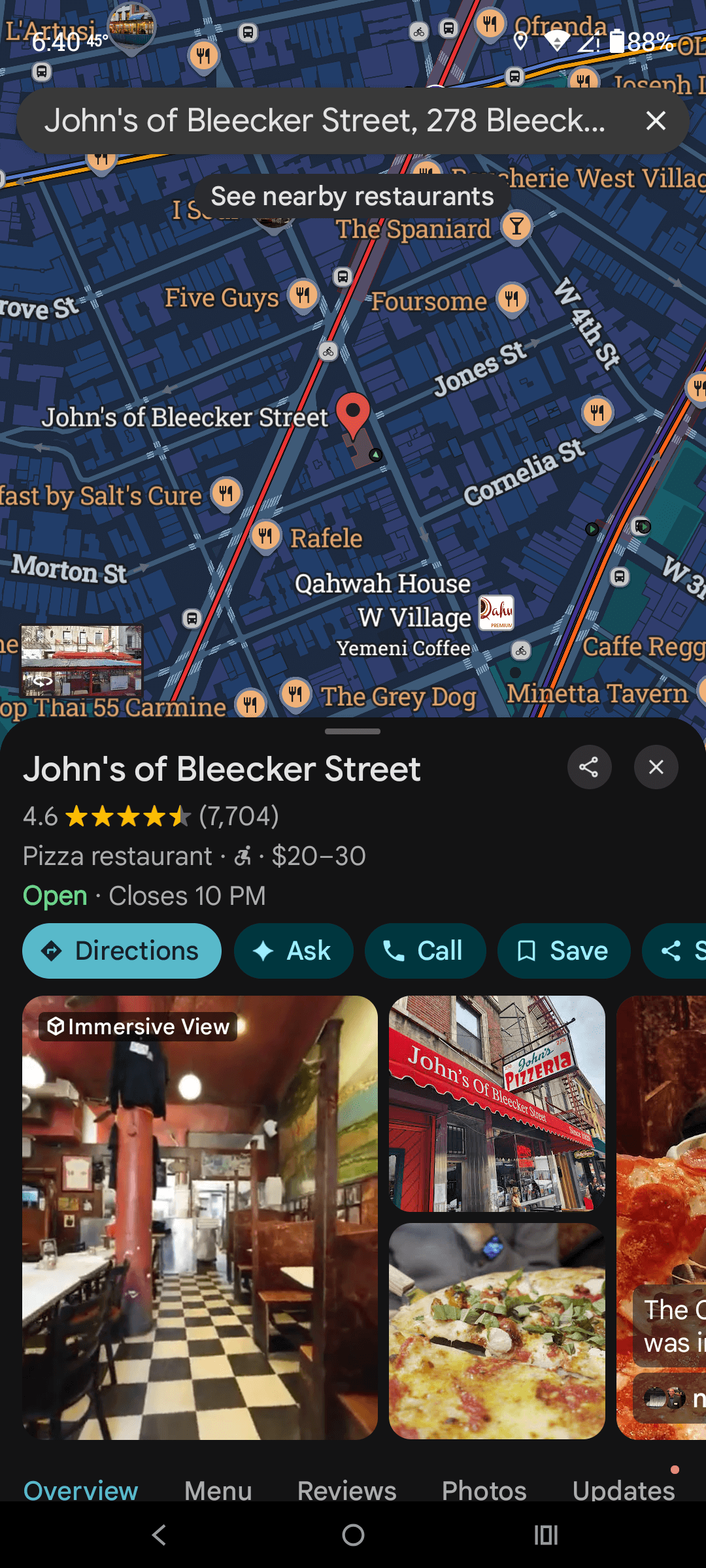Open the Immersive View photo
Viewport: 706px width, 1568px height.
[200, 1217]
